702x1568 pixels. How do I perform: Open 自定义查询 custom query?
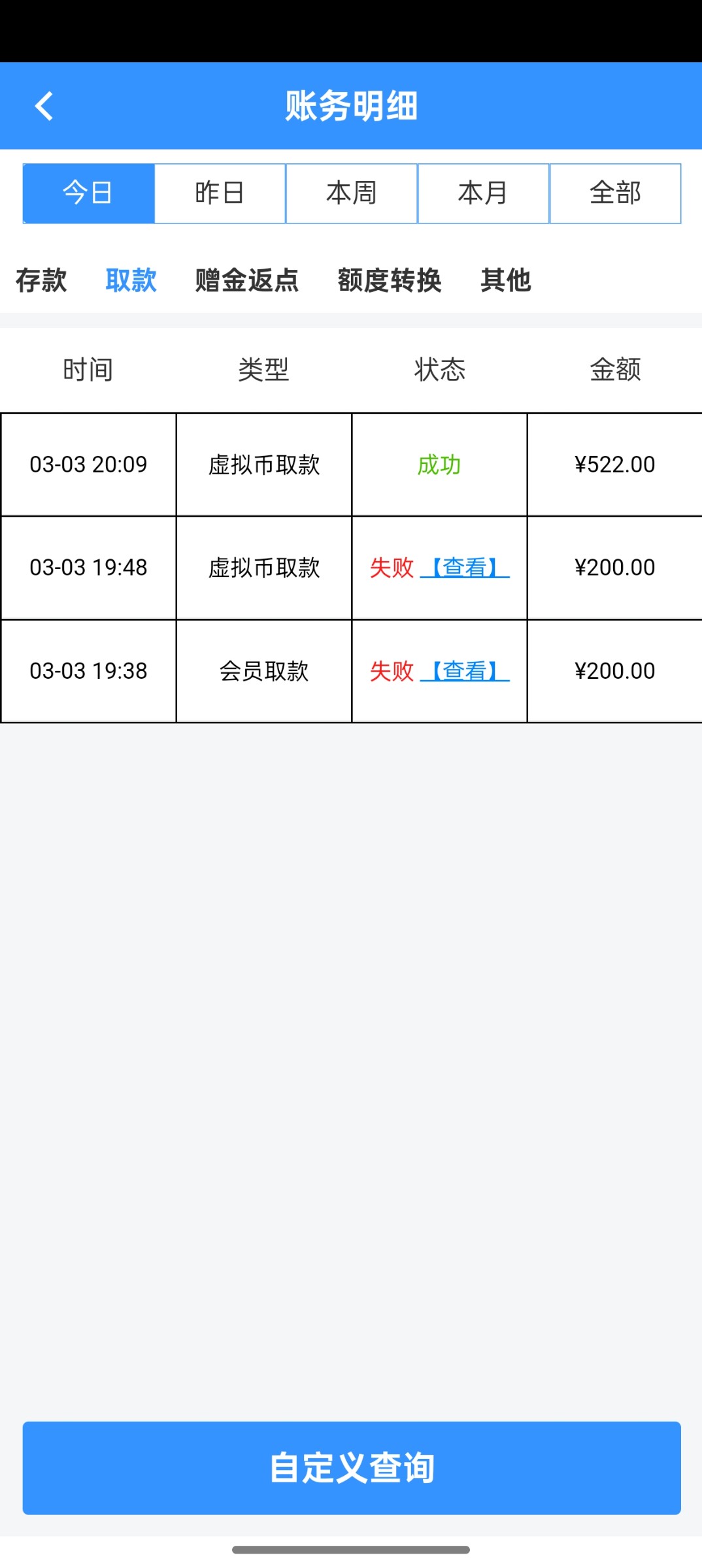click(x=352, y=1467)
